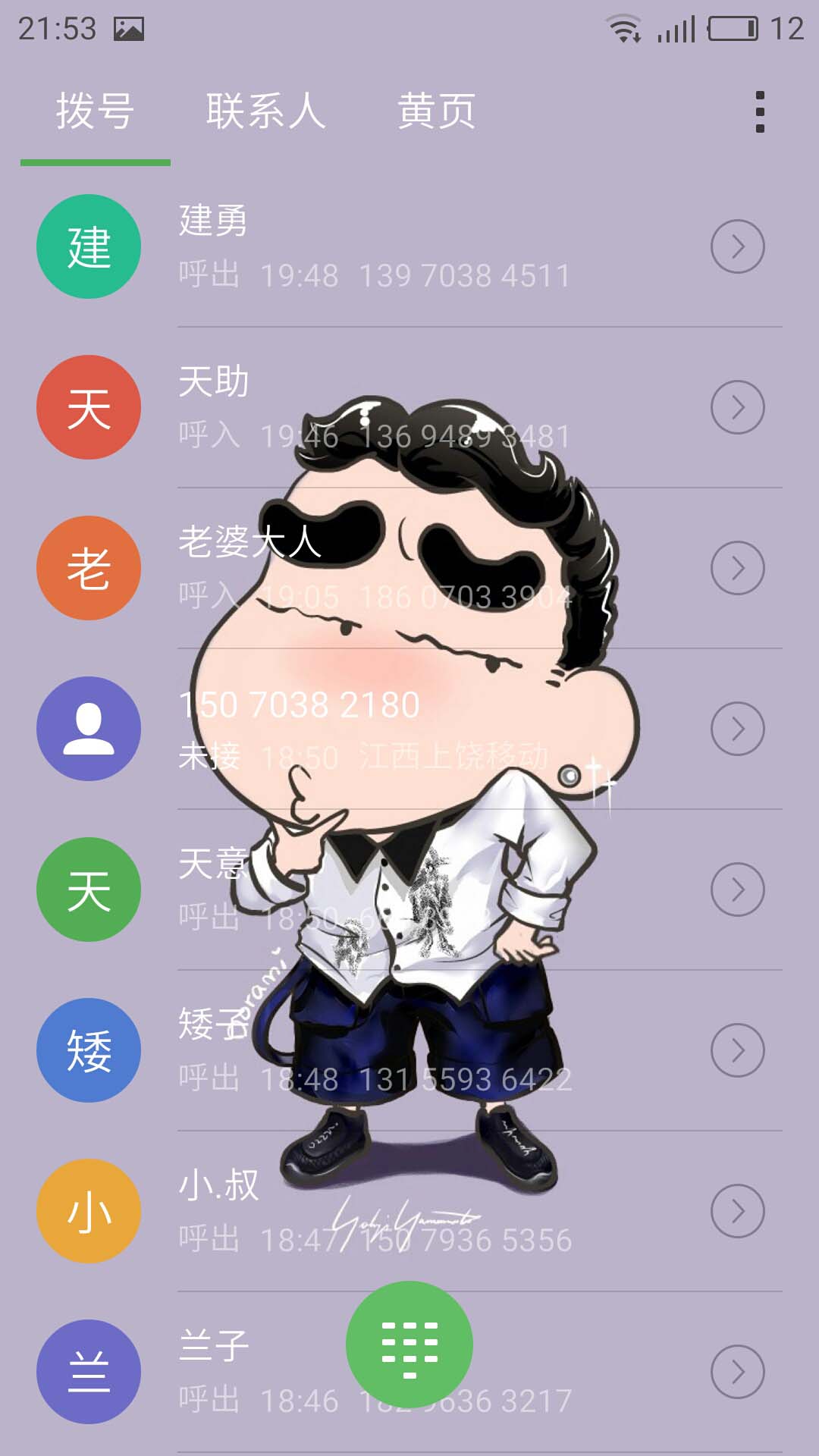Screen dimensions: 819x1456
Task: Open the overflow menu
Action: coord(760,112)
